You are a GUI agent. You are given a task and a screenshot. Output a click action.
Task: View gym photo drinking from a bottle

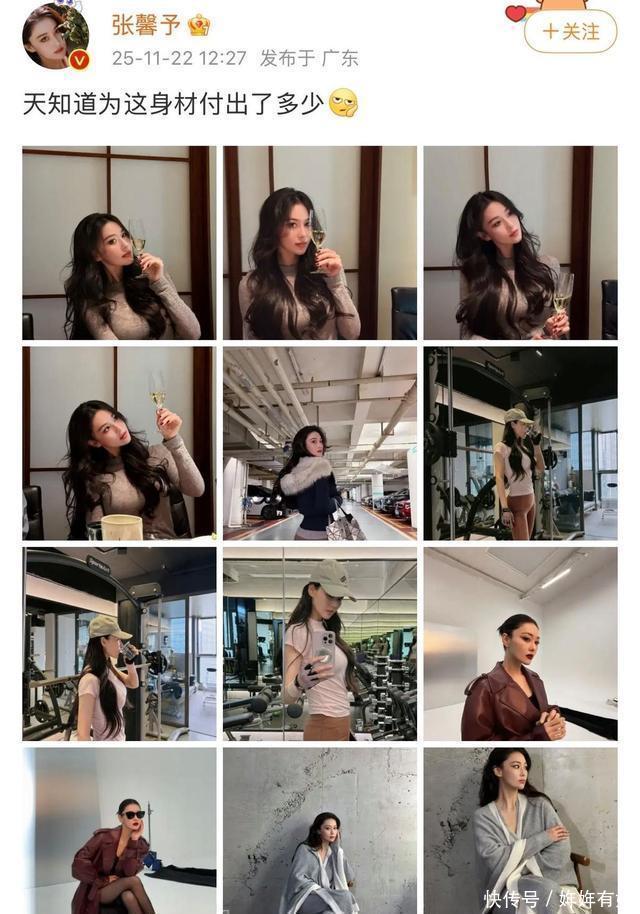tap(119, 643)
